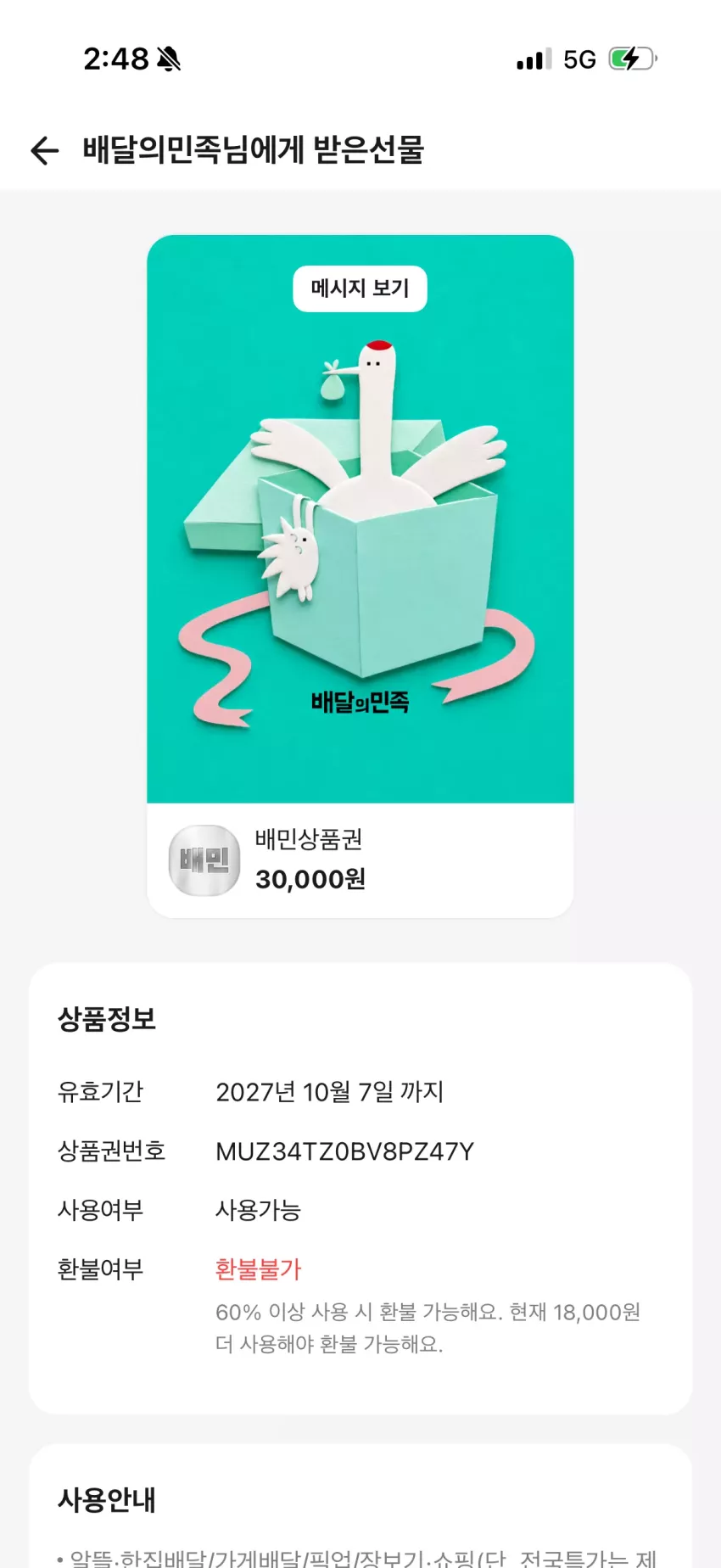Go back using the arrow icon
The width and height of the screenshot is (721, 1568).
[44, 150]
